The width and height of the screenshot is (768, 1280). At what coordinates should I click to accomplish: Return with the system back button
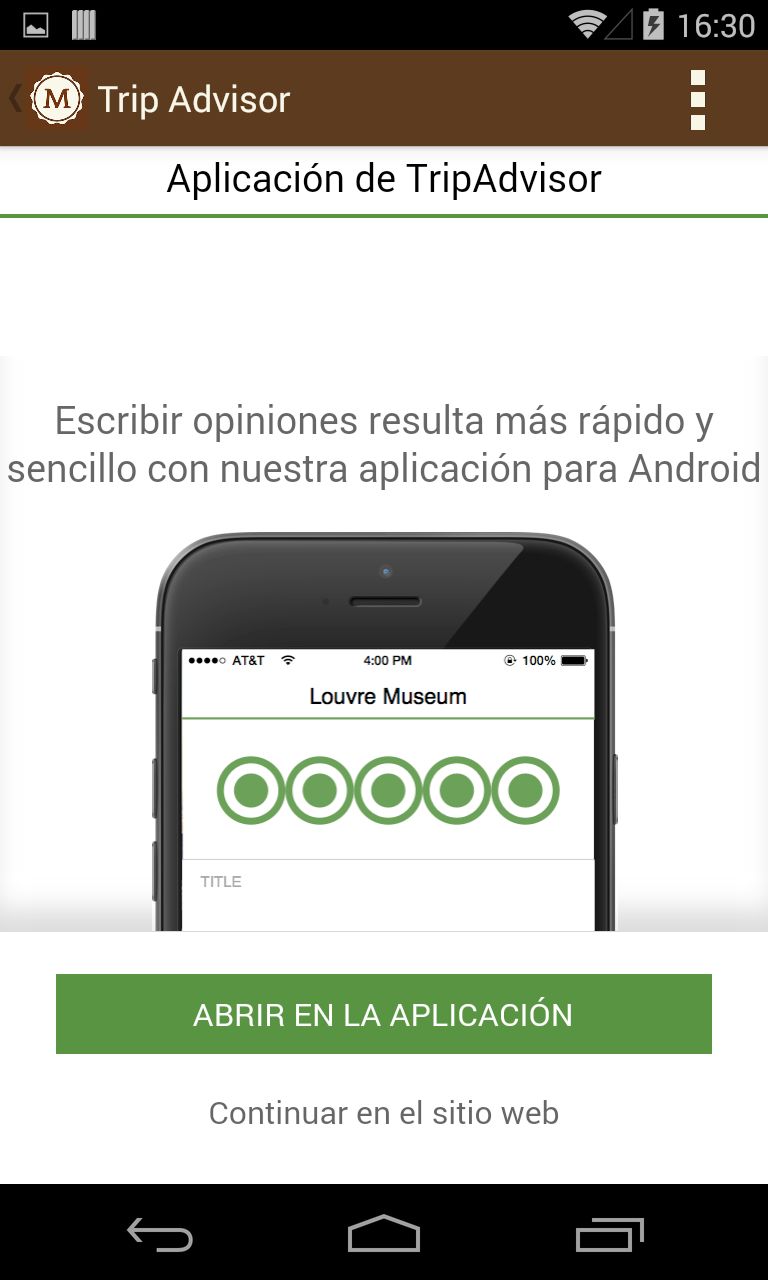click(x=160, y=1234)
